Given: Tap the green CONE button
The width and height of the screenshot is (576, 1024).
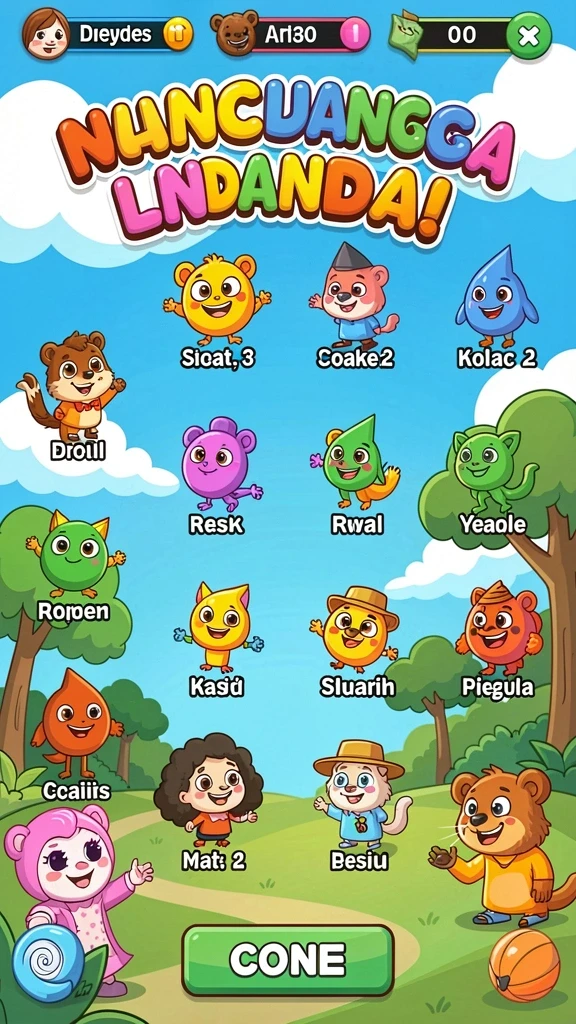Looking at the screenshot, I should click(x=288, y=960).
